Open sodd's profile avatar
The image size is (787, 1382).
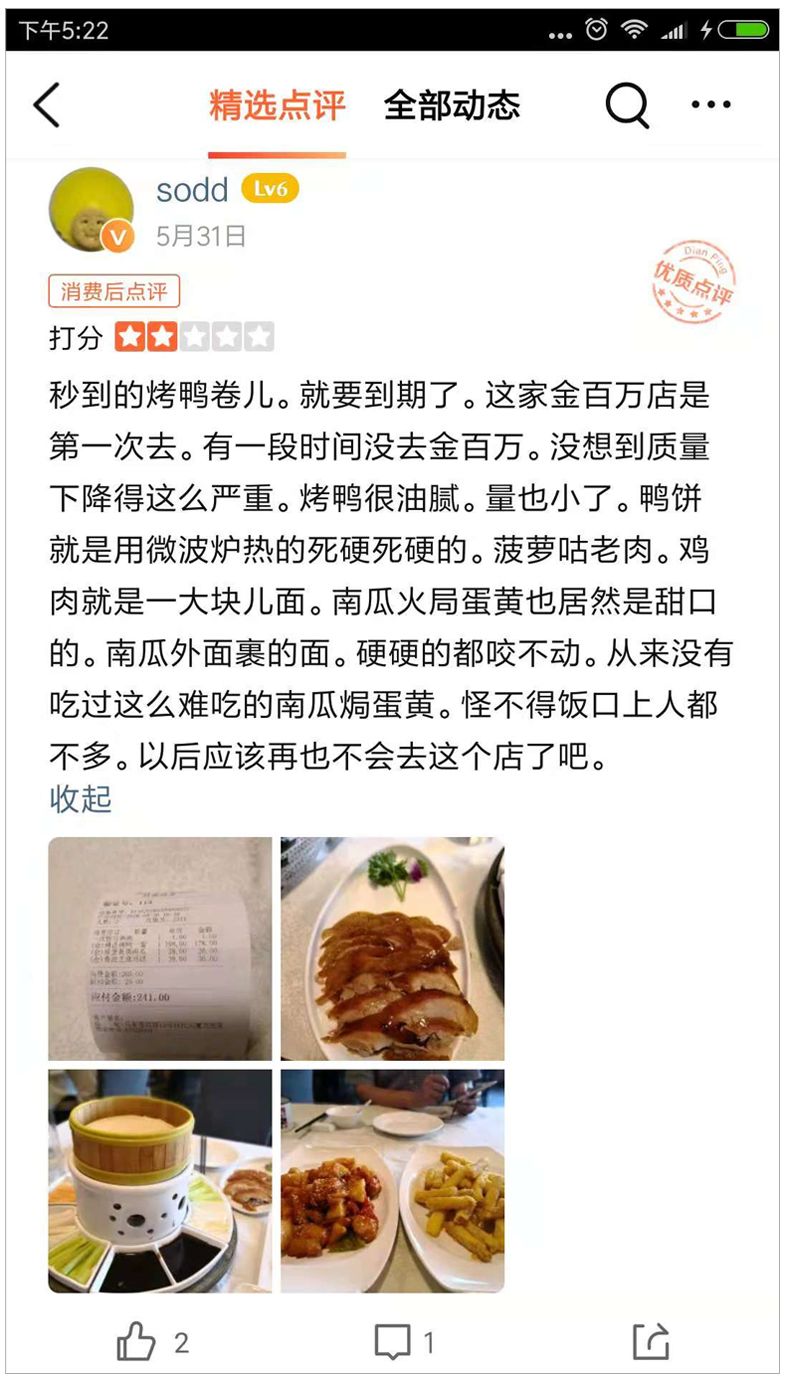[91, 210]
